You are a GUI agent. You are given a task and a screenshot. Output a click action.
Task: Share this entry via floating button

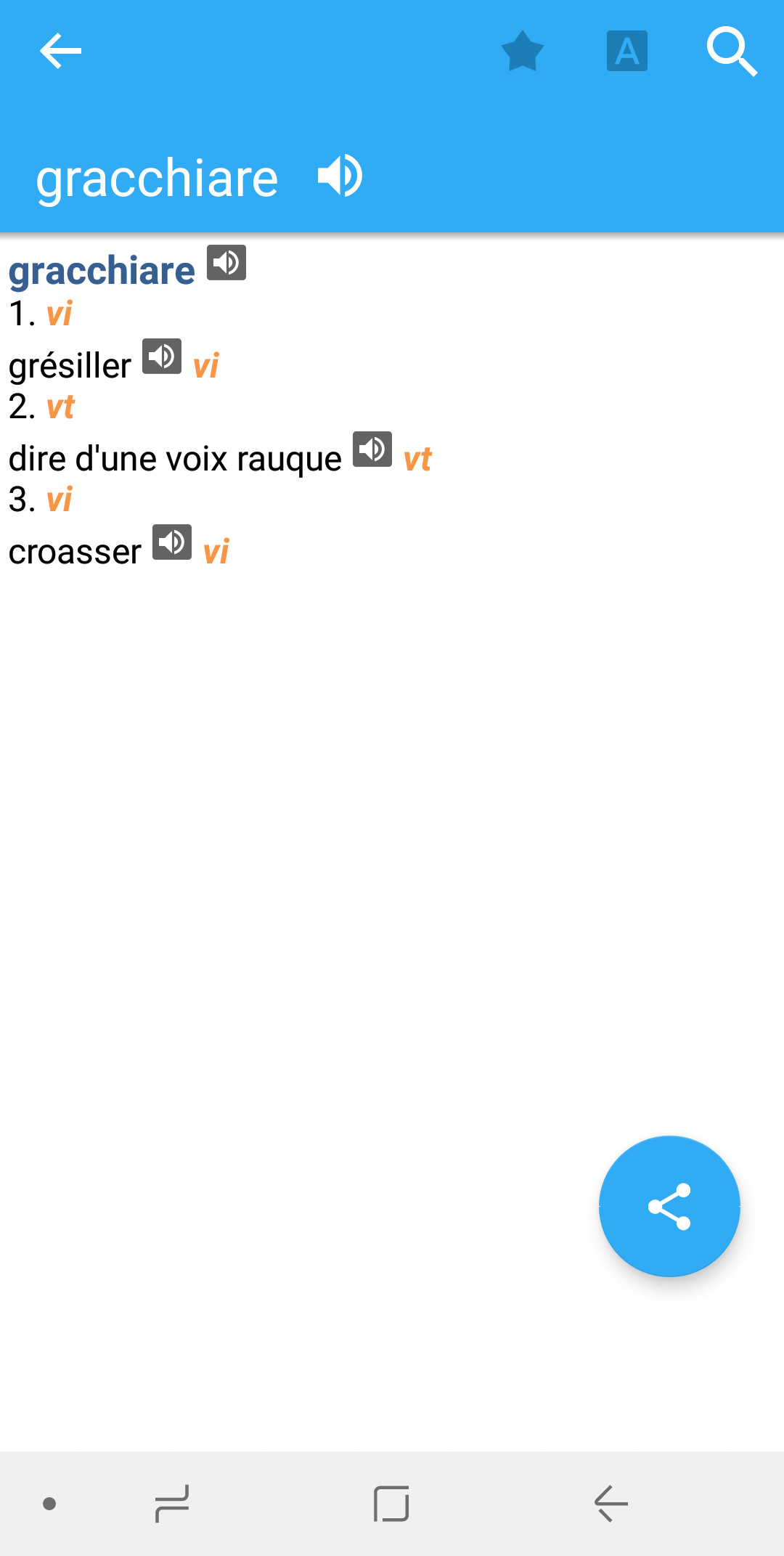669,1206
